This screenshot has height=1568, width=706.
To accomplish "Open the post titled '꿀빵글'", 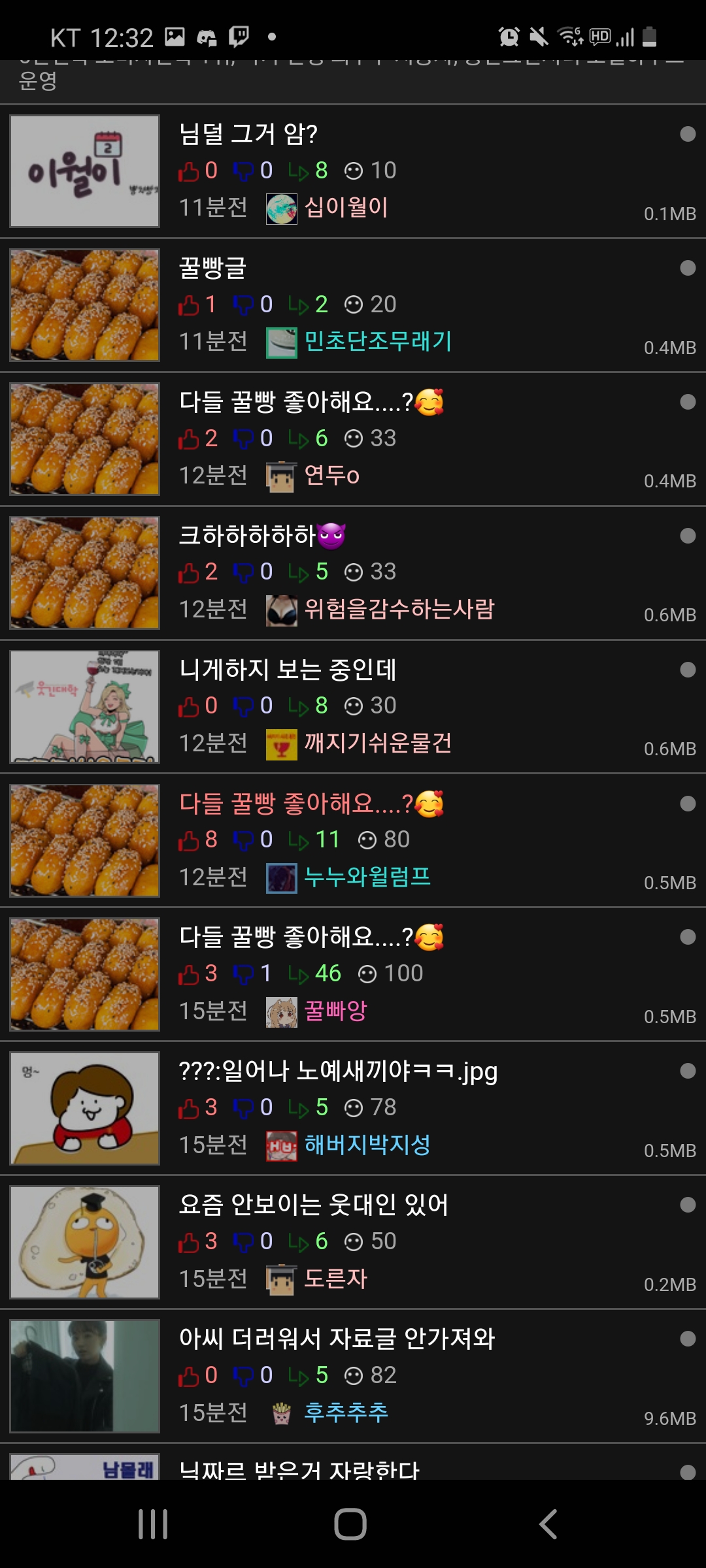I will [212, 268].
